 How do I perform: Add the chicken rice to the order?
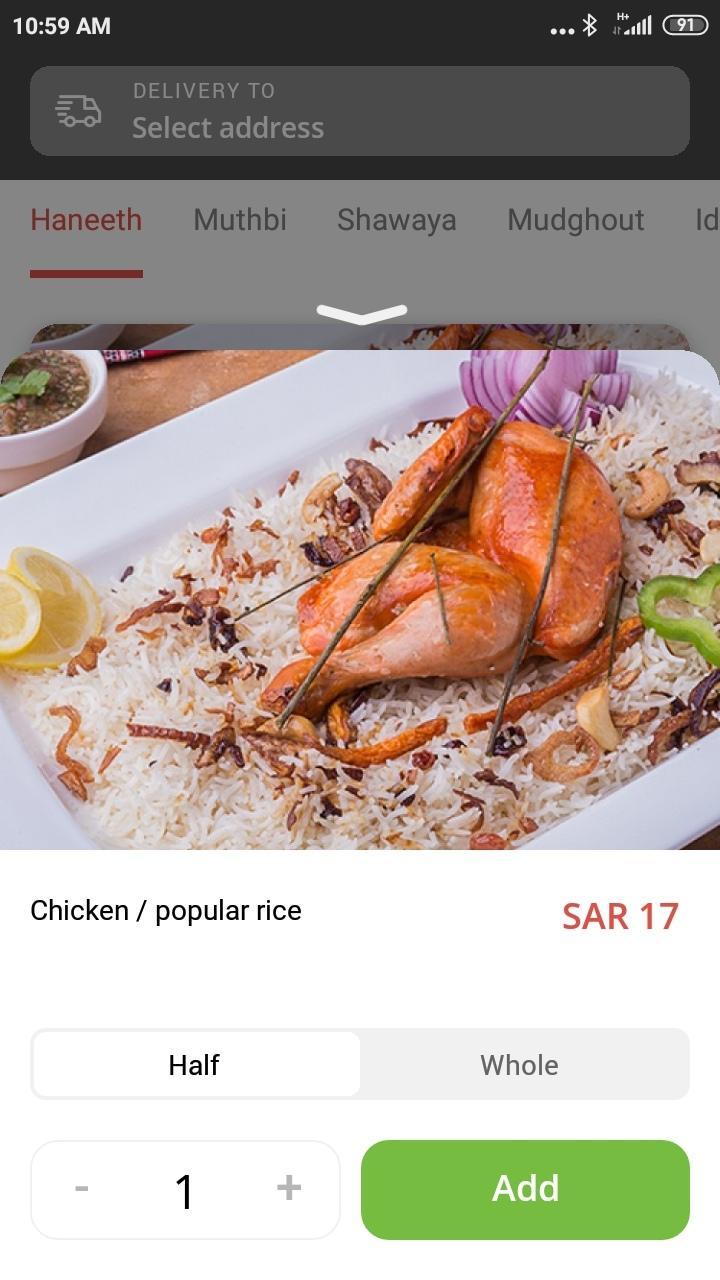(525, 1189)
